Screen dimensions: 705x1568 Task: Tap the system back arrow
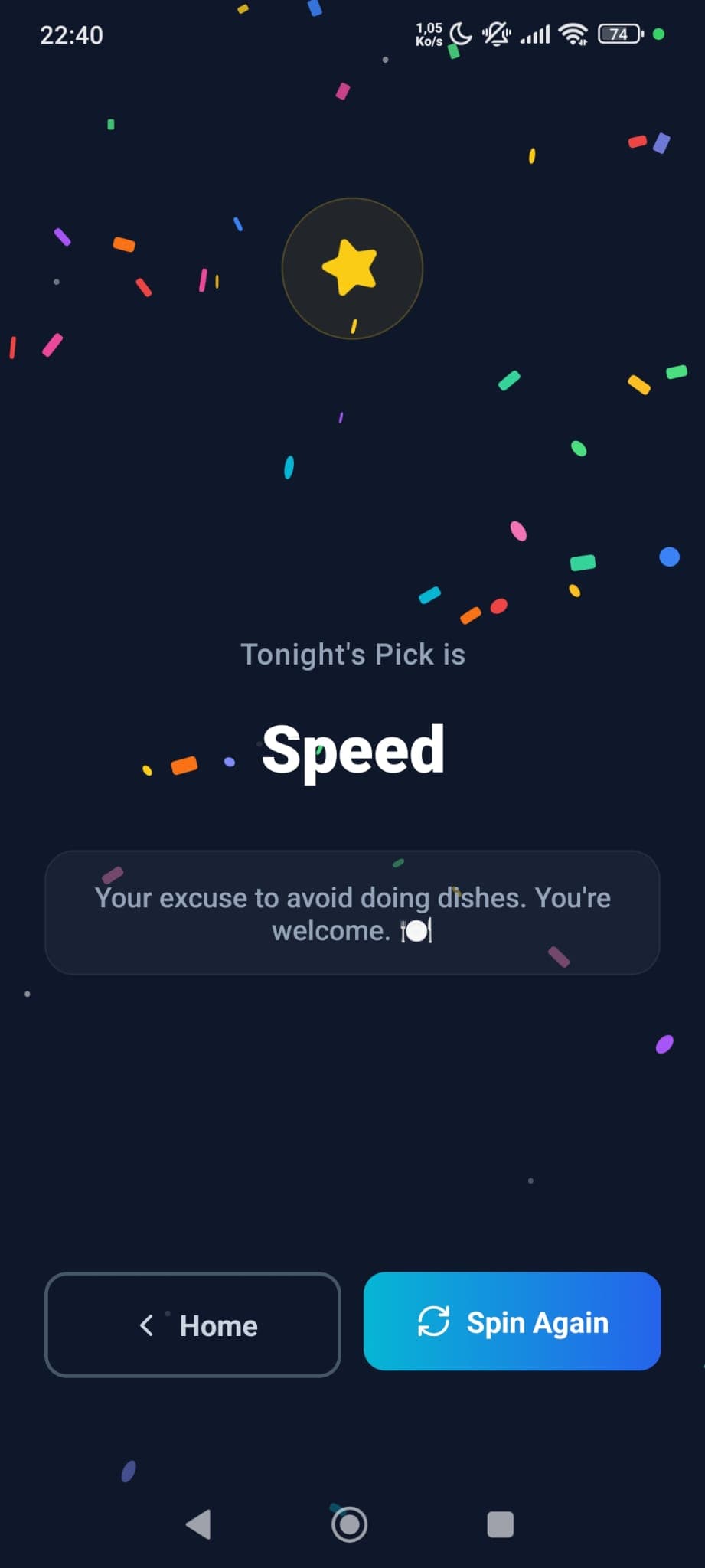pos(199,1524)
